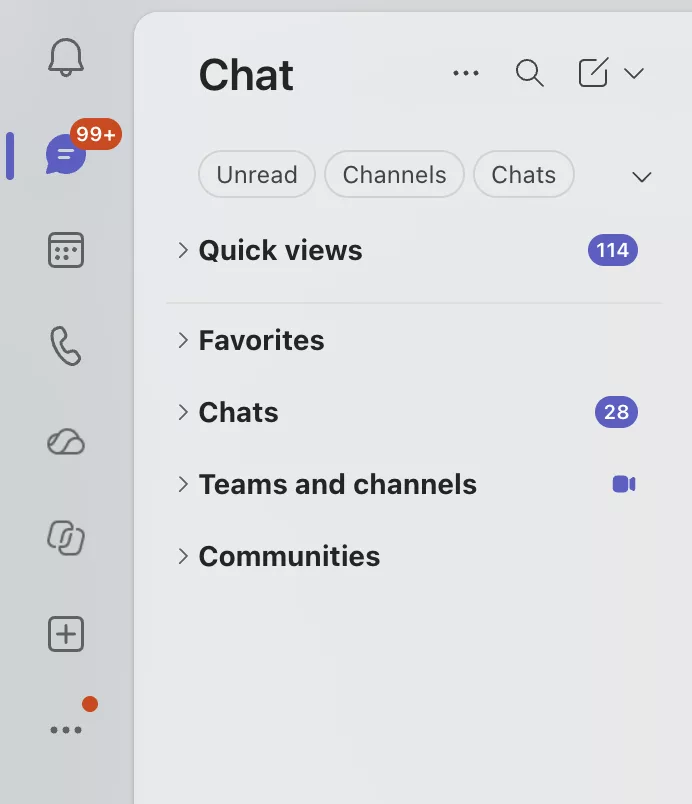Image resolution: width=692 pixels, height=804 pixels.
Task: Open more apps ellipsis in sidebar
Action: pos(66,730)
